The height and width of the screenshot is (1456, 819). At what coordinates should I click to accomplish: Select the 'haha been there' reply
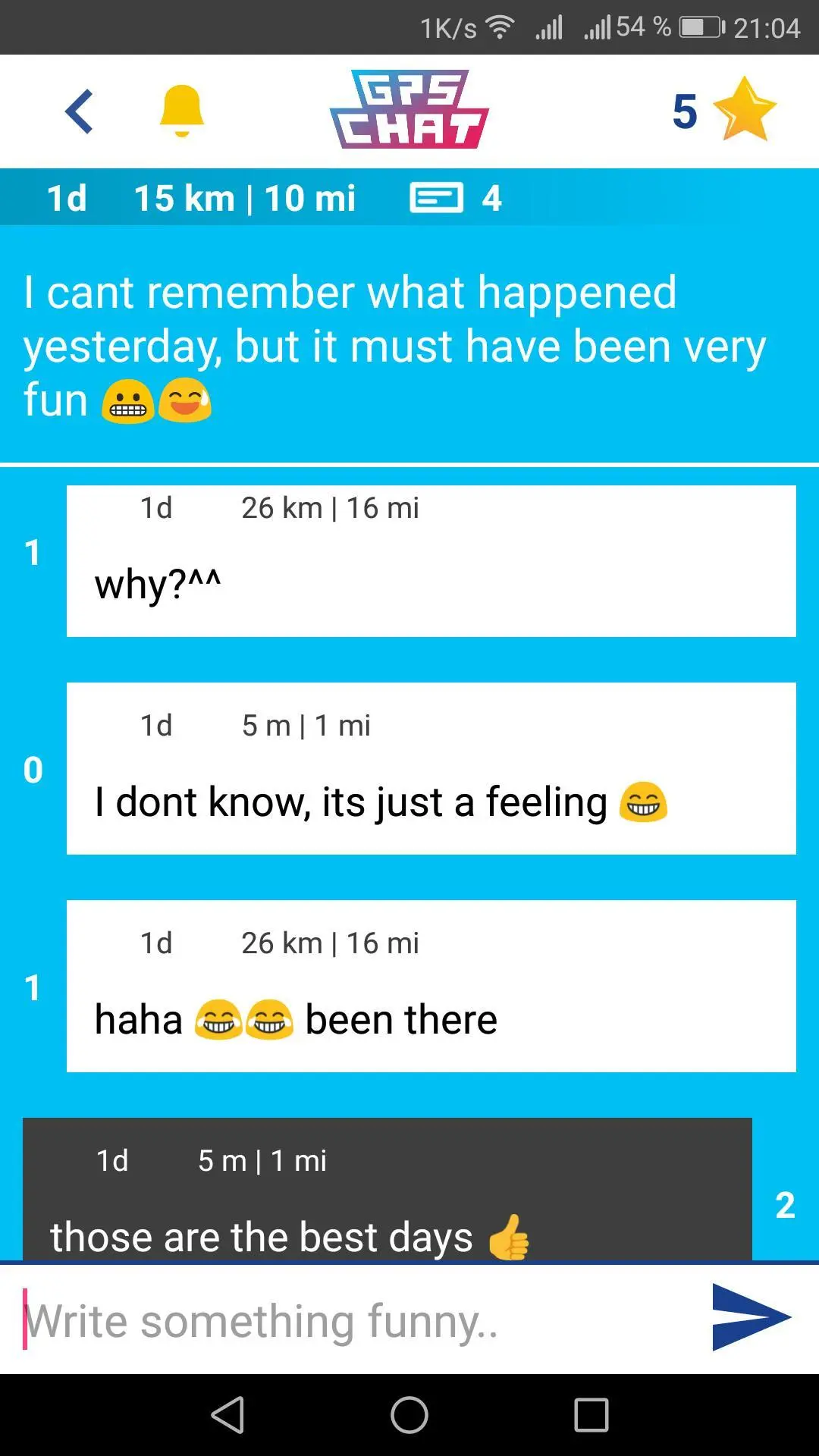point(431,986)
